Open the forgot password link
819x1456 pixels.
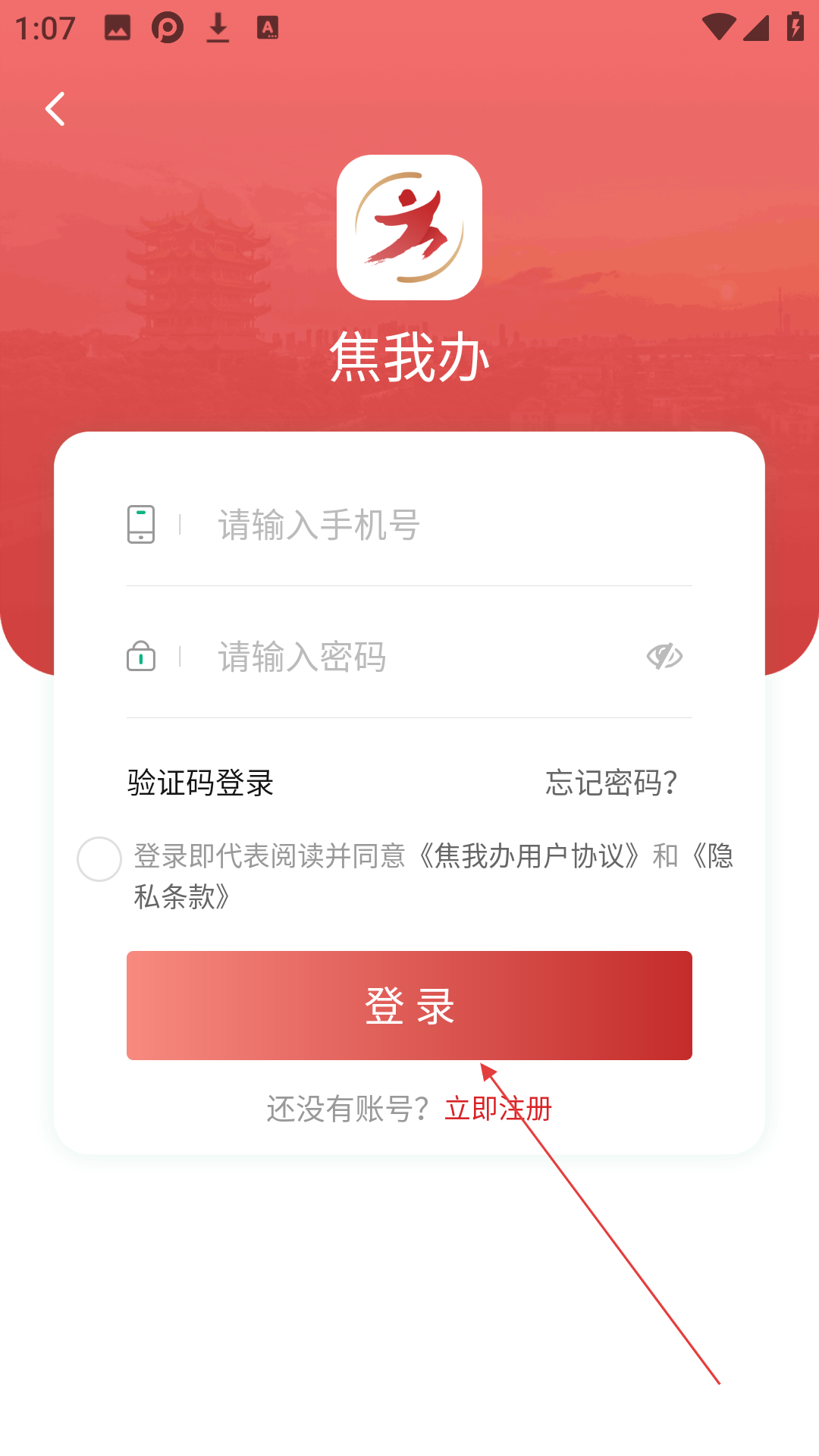click(611, 783)
